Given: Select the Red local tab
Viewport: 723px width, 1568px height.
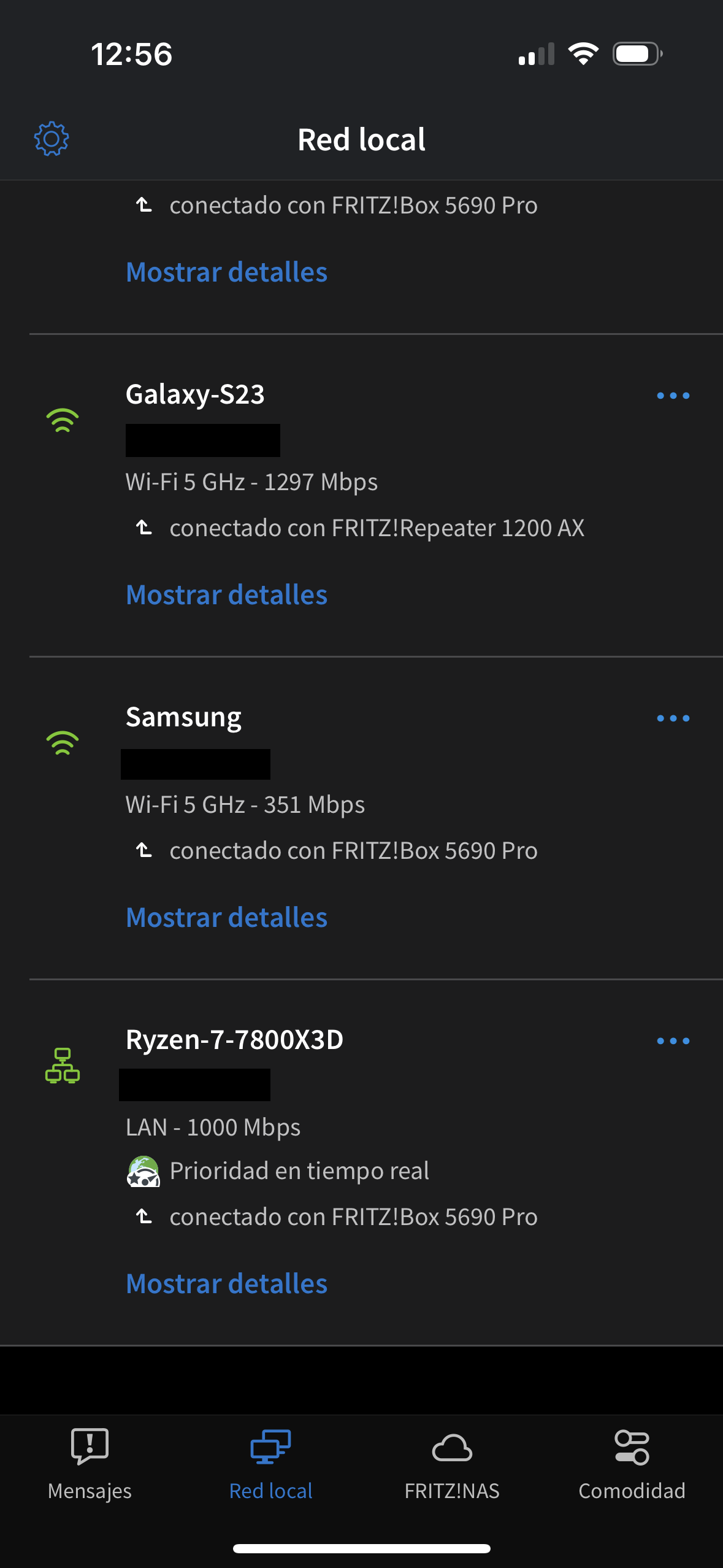Looking at the screenshot, I should pos(270,1464).
